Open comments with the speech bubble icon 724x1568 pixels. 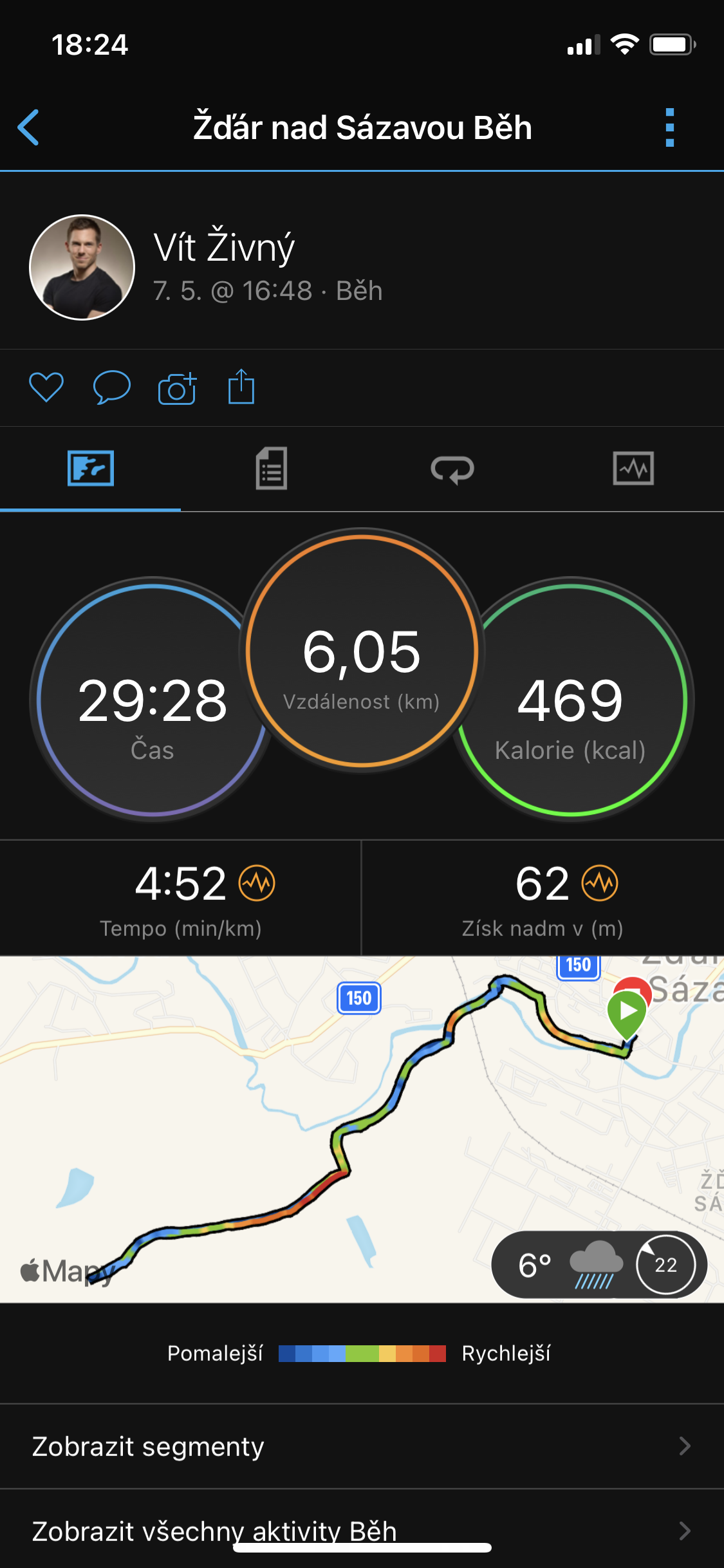pyautogui.click(x=112, y=387)
